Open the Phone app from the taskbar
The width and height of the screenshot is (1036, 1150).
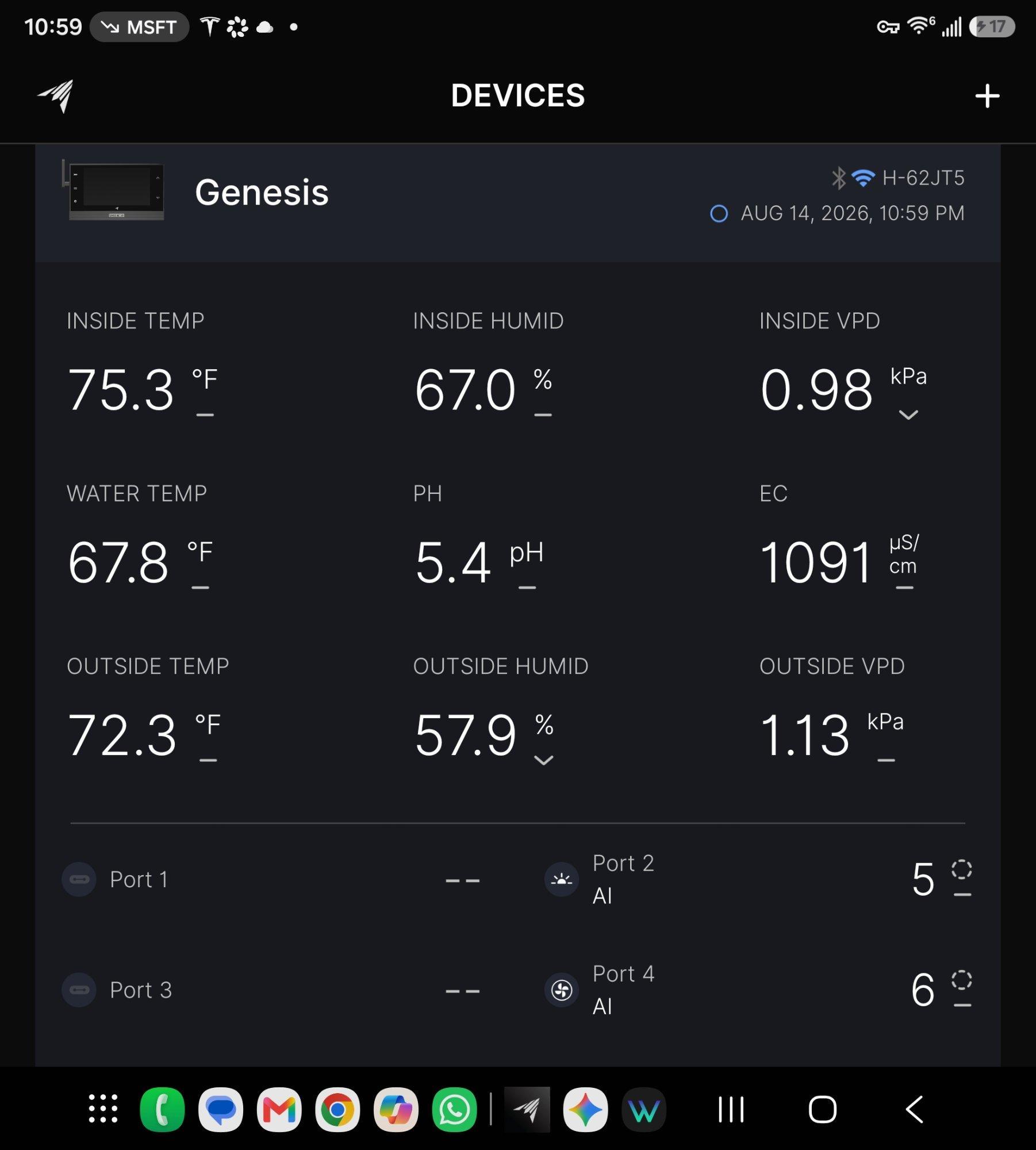tap(162, 1110)
